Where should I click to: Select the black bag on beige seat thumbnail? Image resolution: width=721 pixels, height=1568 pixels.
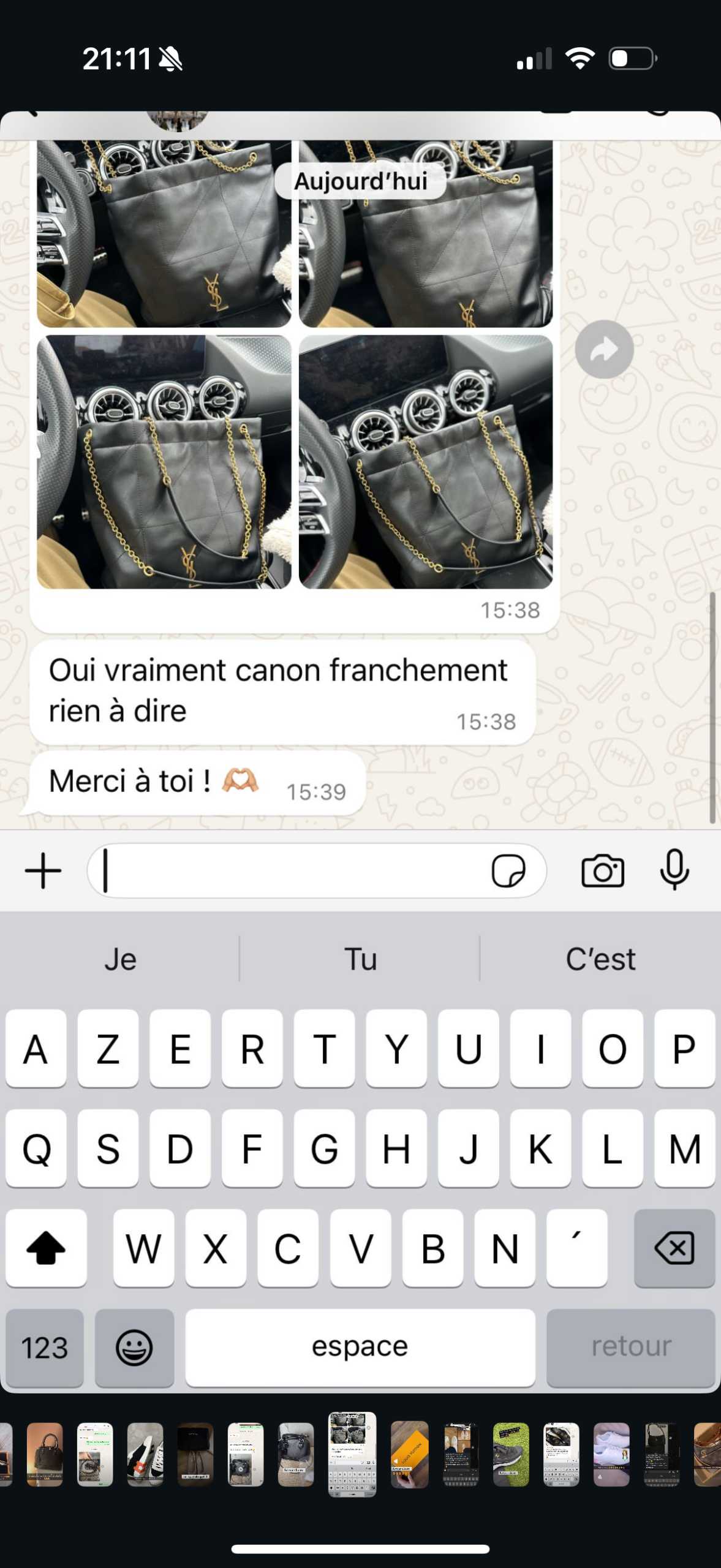[x=296, y=1454]
